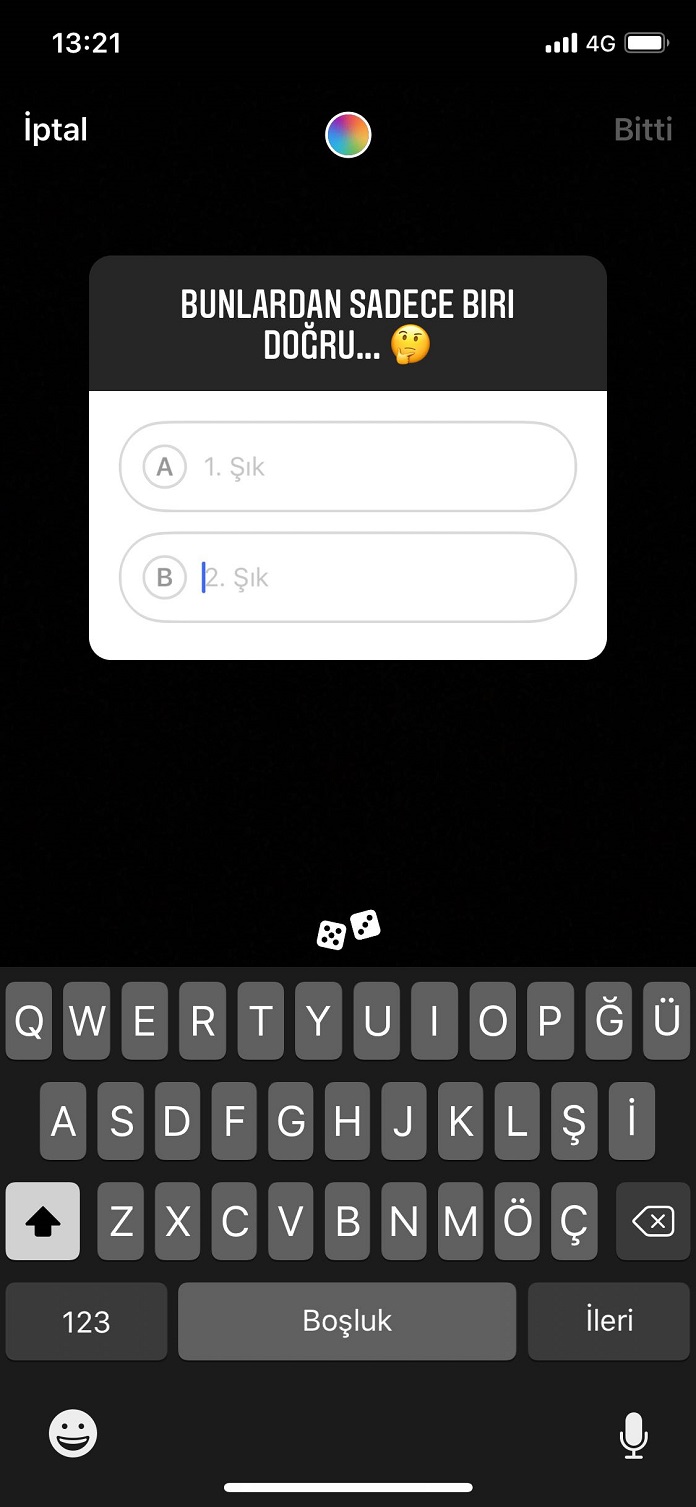This screenshot has height=1507, width=696.
Task: Switch keyboard to 123 numbers layout
Action: 86,1320
